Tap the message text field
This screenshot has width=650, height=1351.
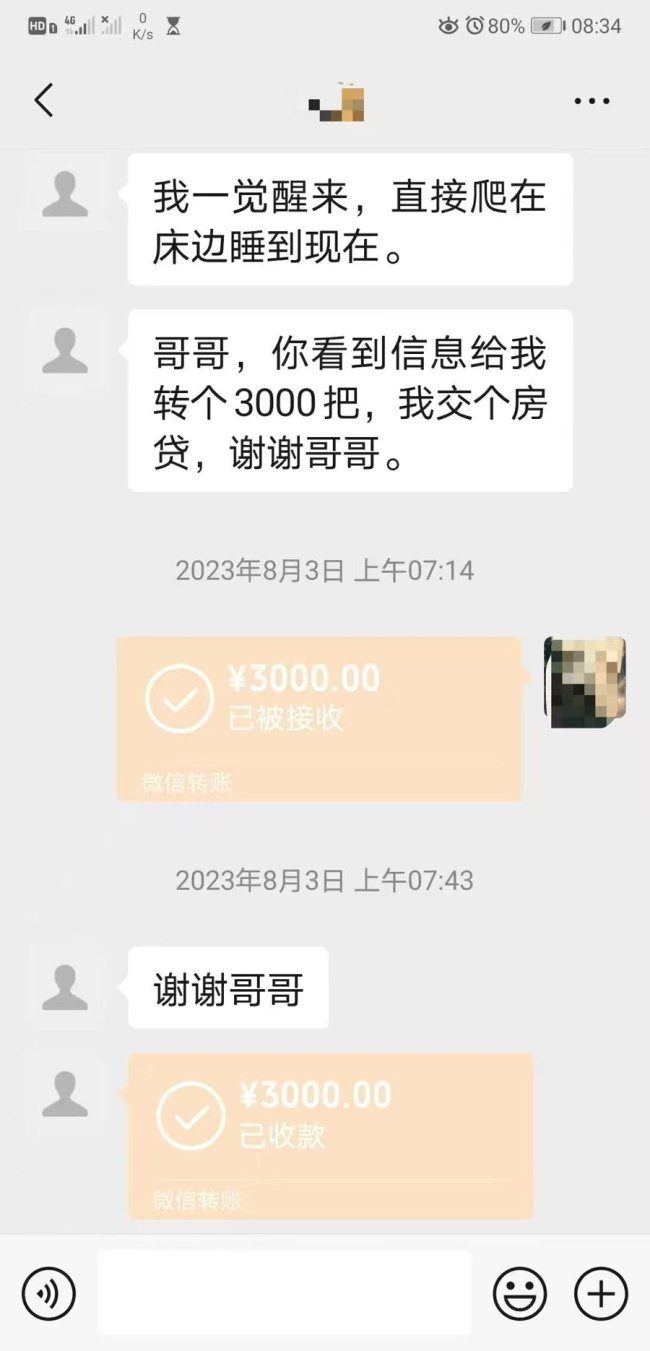pyautogui.click(x=284, y=1292)
